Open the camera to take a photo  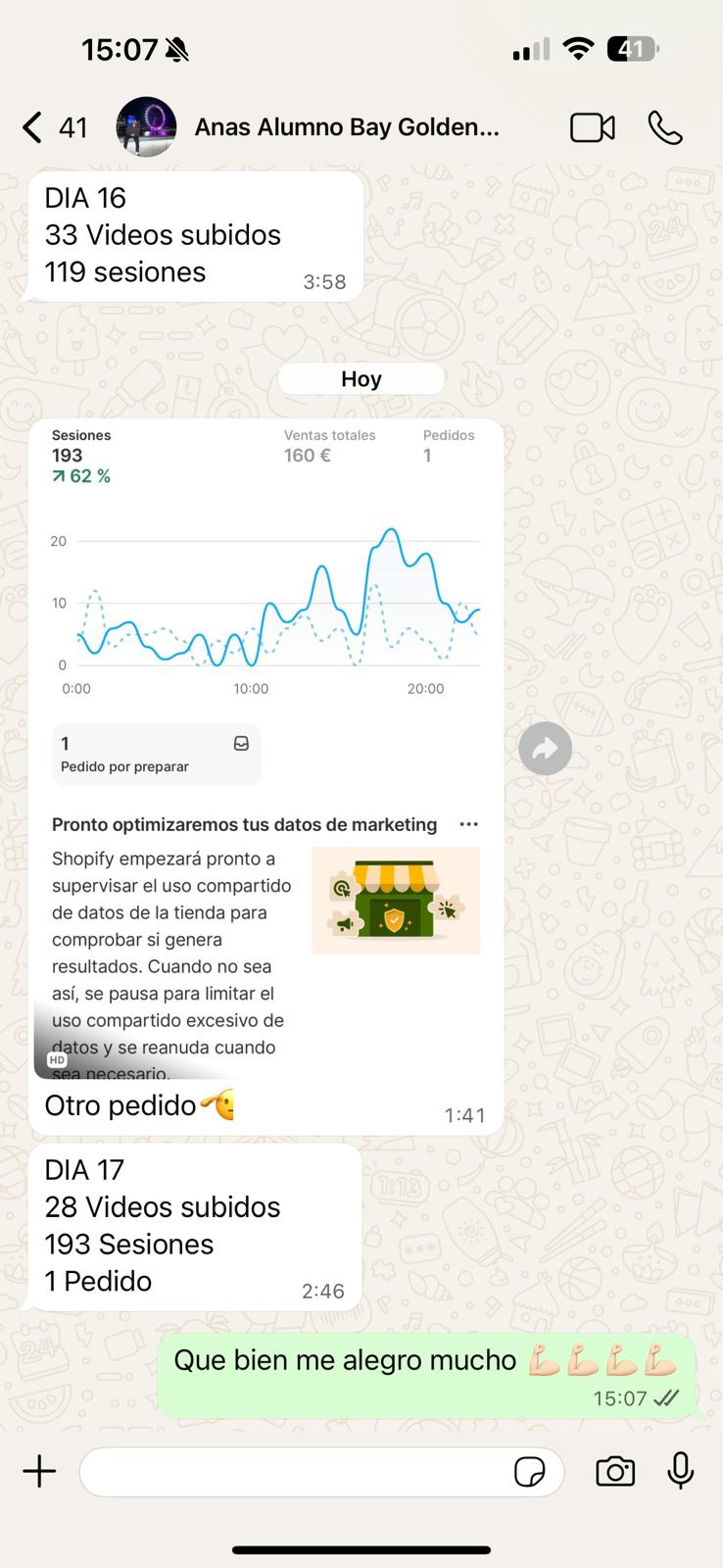pos(615,1471)
